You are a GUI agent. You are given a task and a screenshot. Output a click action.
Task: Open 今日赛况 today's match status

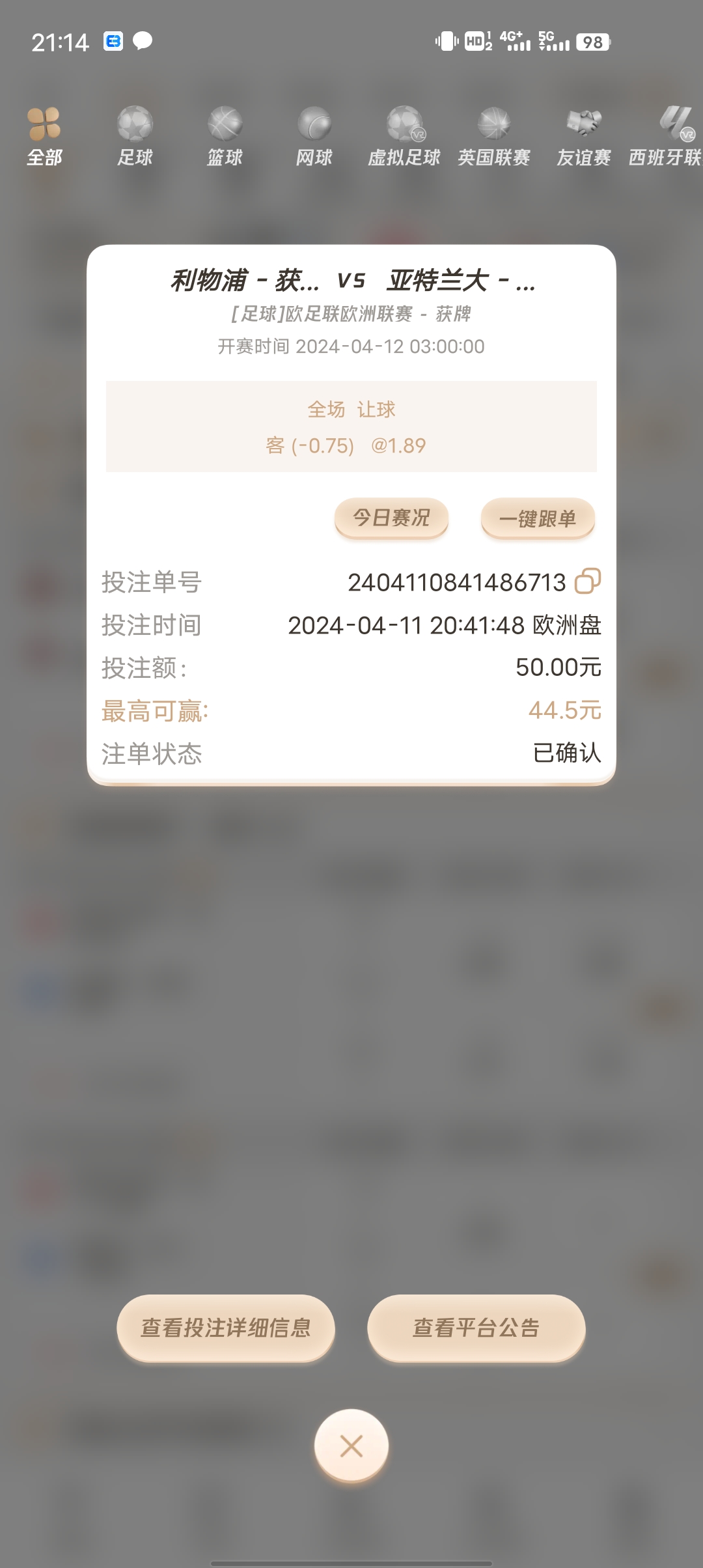pos(391,518)
